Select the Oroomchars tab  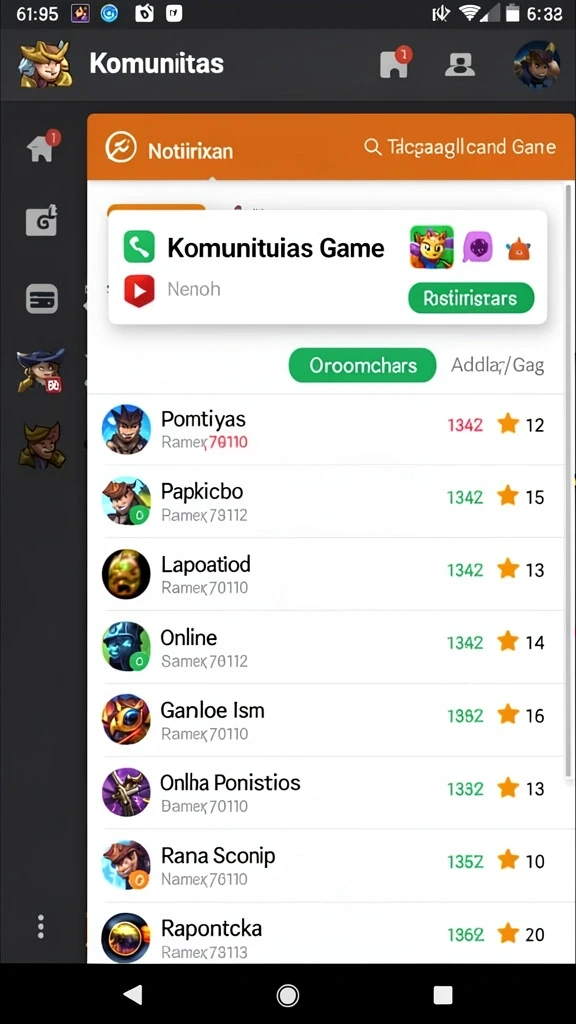tap(362, 365)
